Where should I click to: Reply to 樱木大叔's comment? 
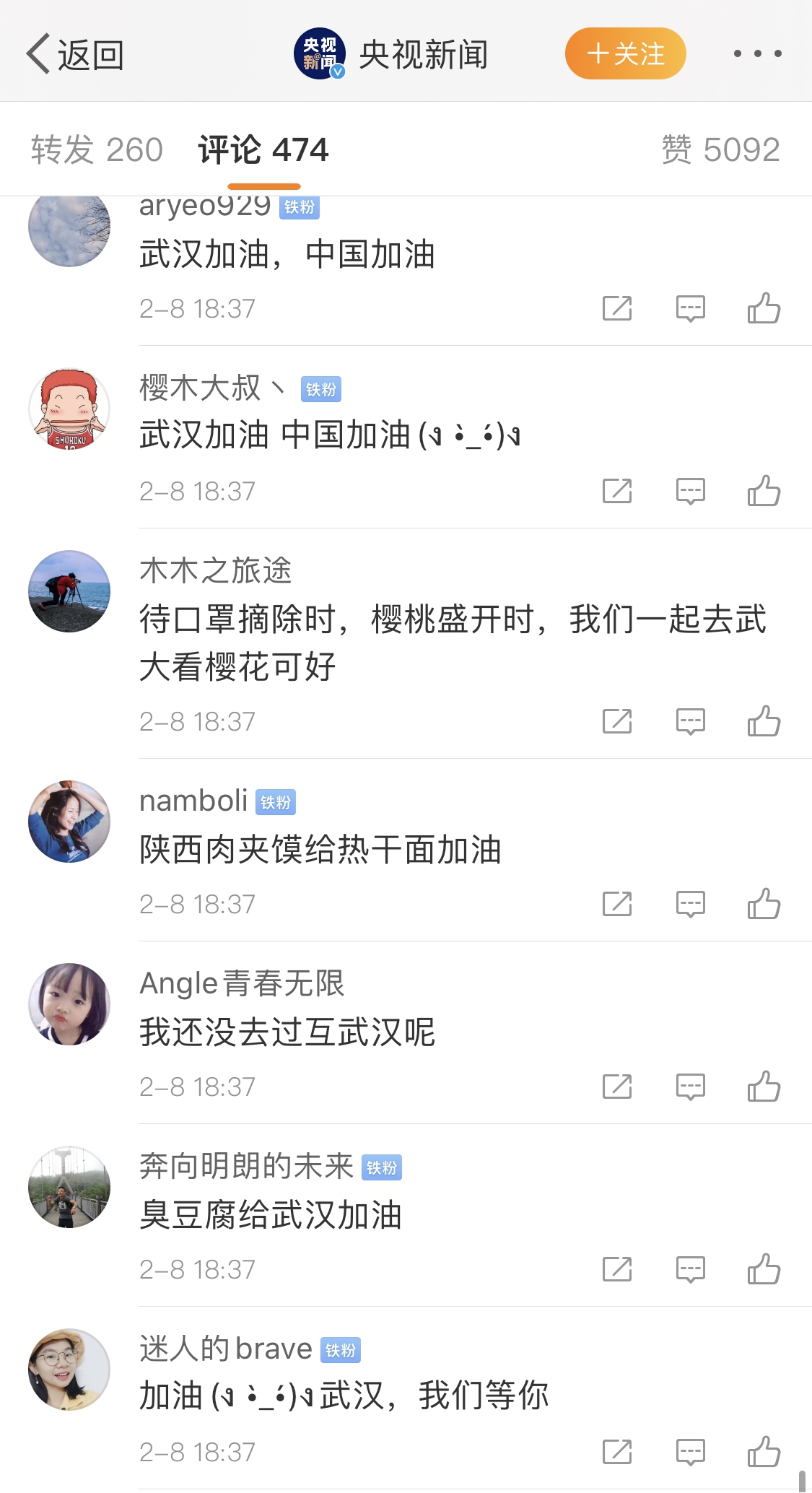pos(690,491)
